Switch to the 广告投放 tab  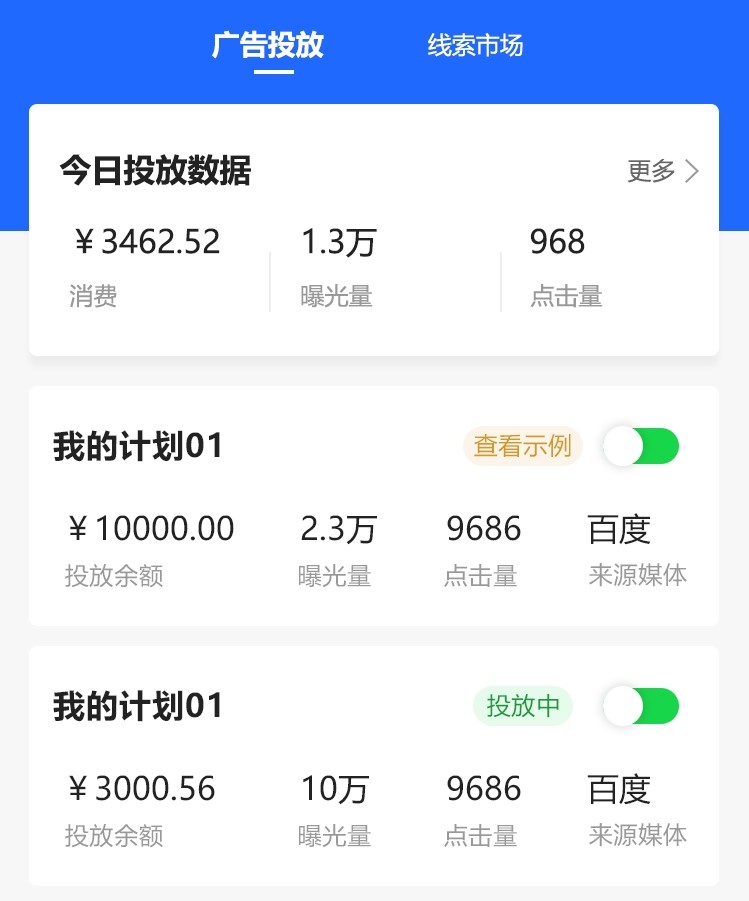[x=265, y=46]
